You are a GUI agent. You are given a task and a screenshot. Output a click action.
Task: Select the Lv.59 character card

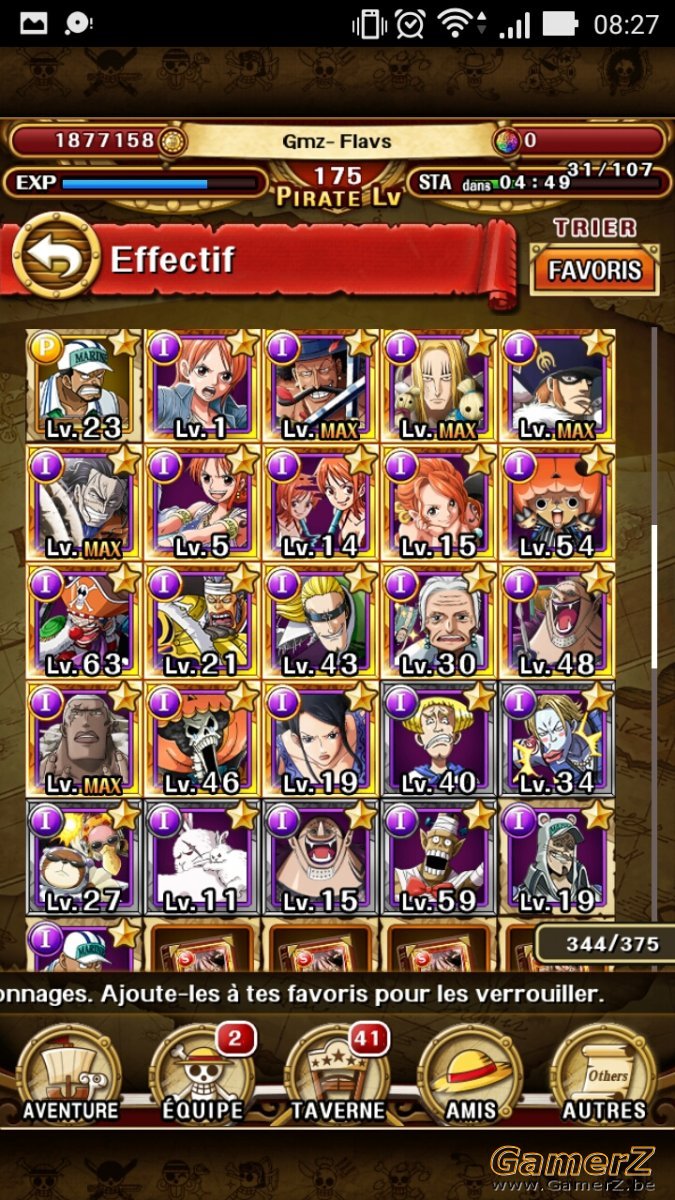pos(439,858)
